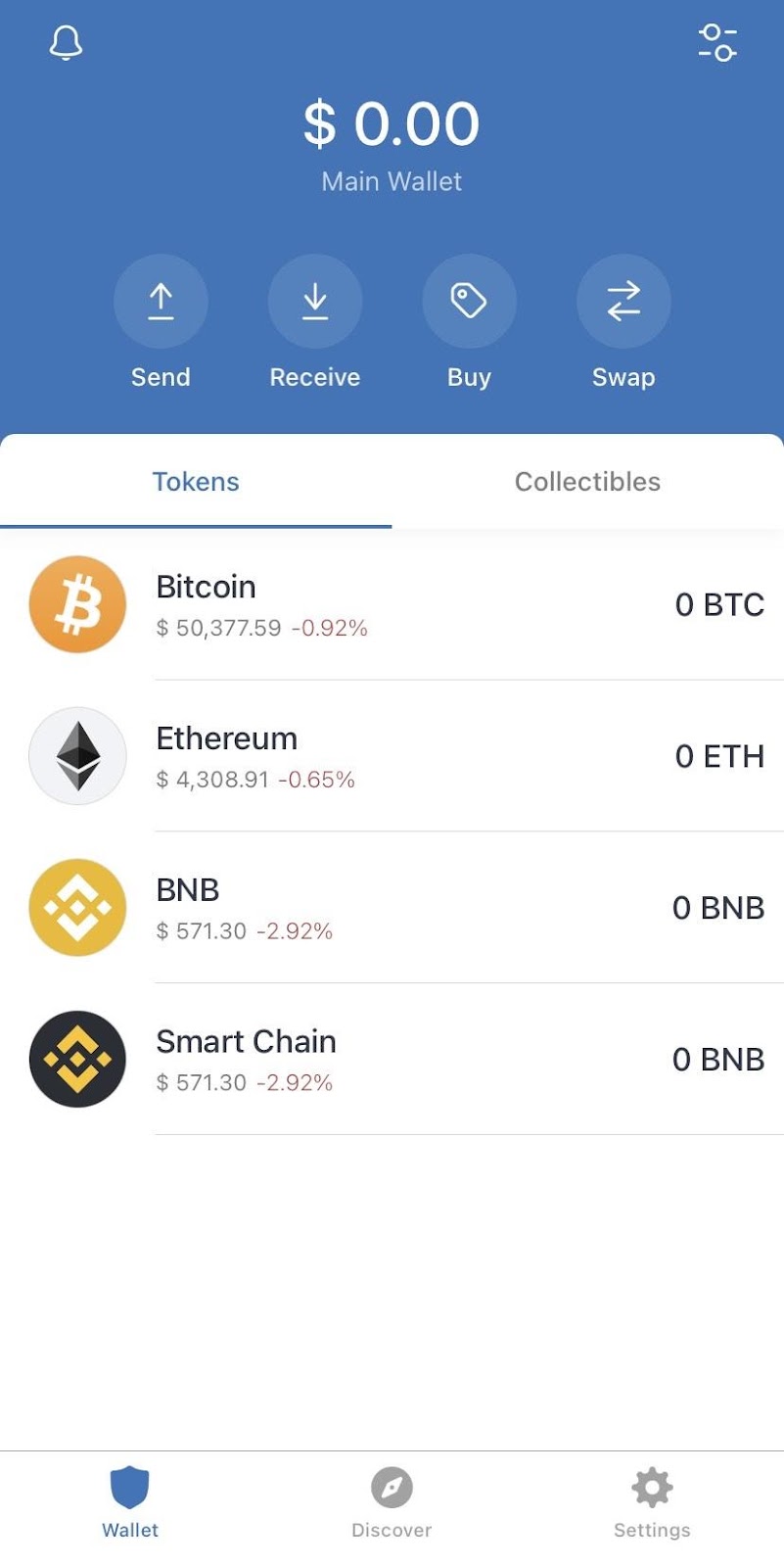Open the Ethereum token row

point(392,756)
